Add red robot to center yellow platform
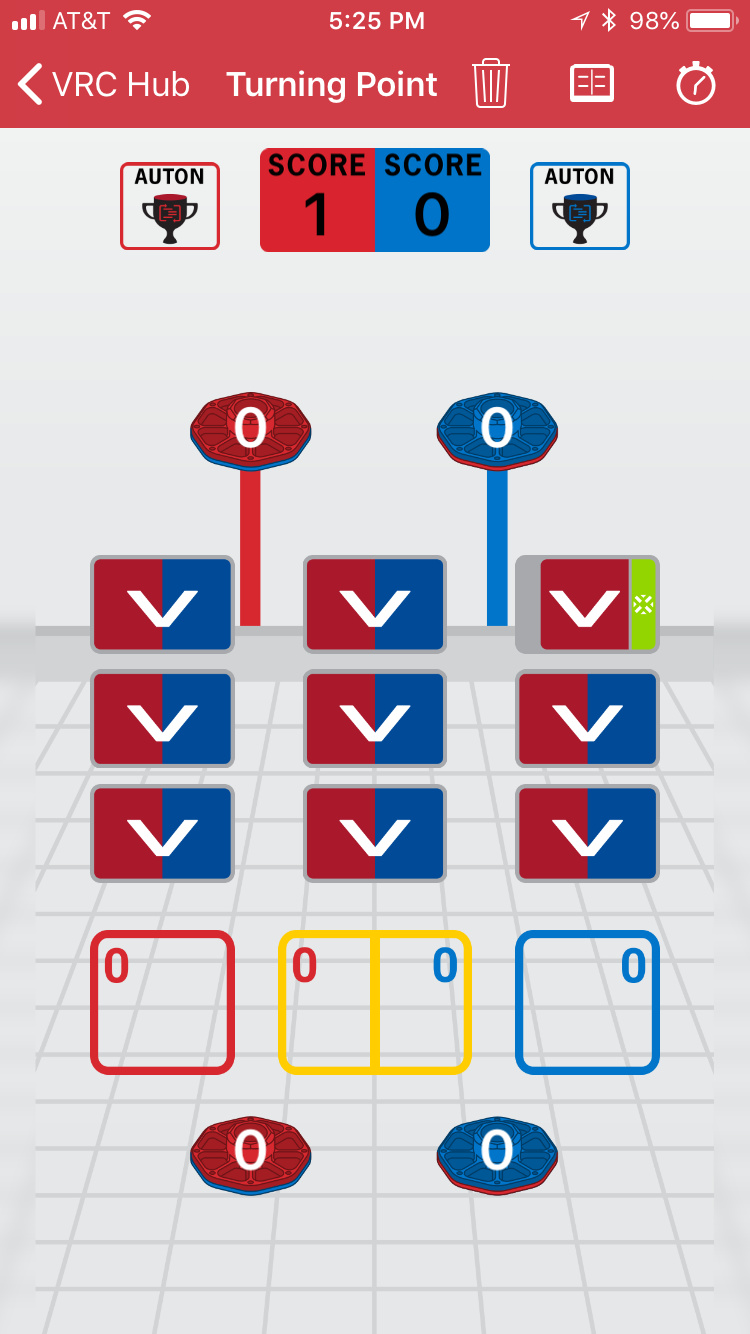The height and width of the screenshot is (1334, 750). click(x=326, y=1003)
